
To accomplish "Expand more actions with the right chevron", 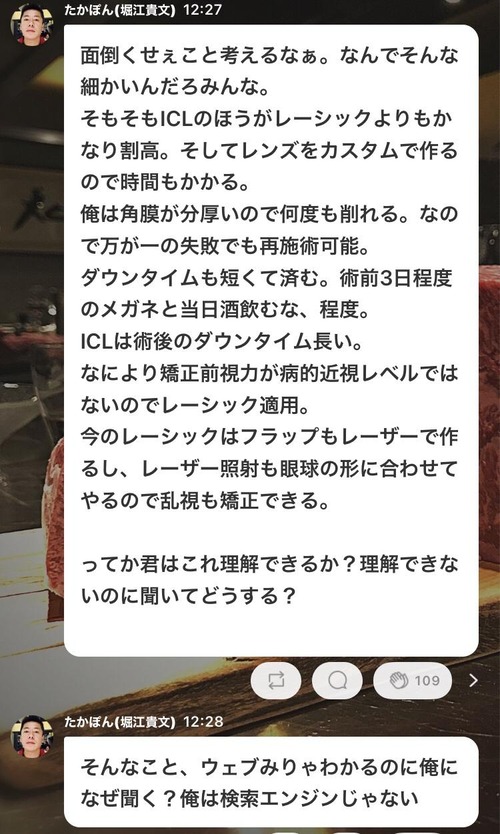I will (x=473, y=680).
